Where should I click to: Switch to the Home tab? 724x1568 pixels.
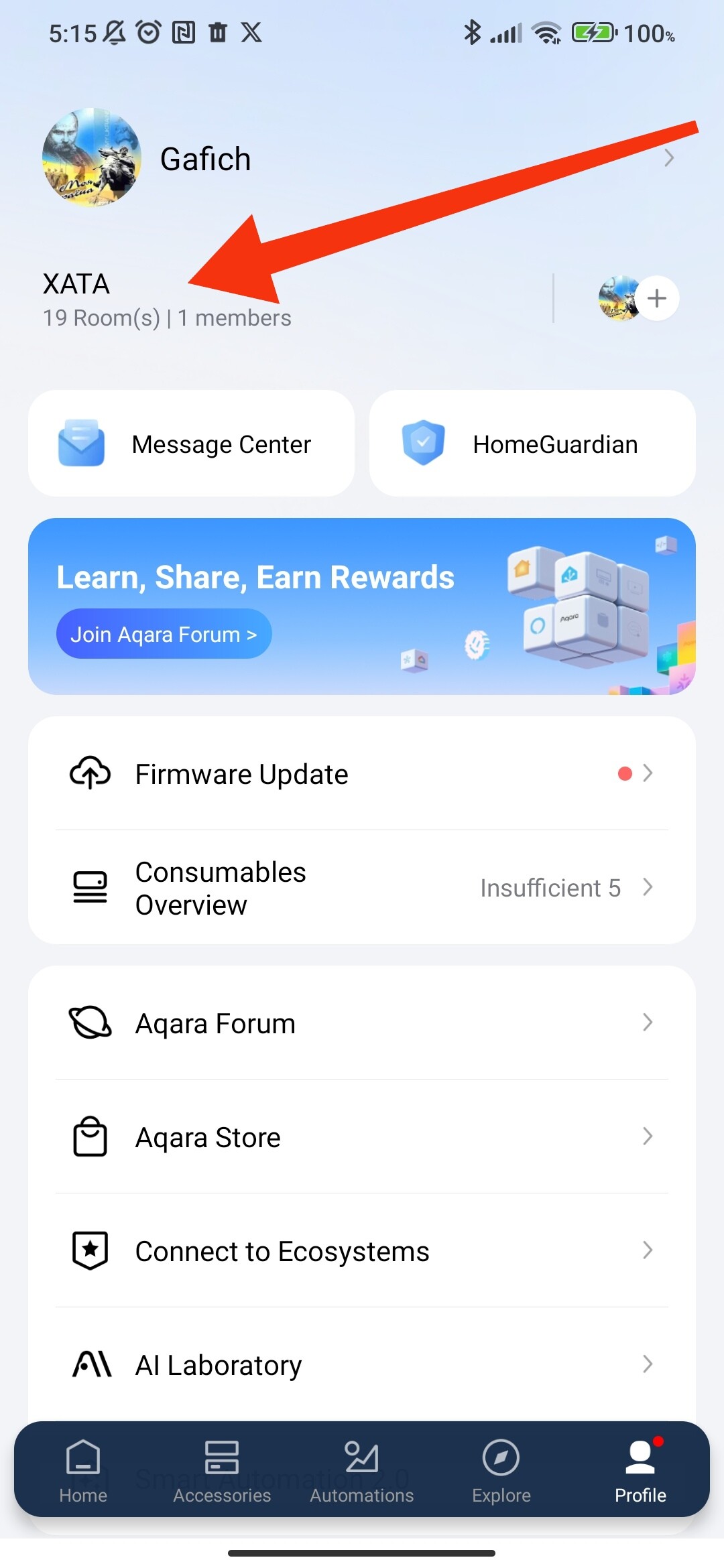tap(83, 1471)
